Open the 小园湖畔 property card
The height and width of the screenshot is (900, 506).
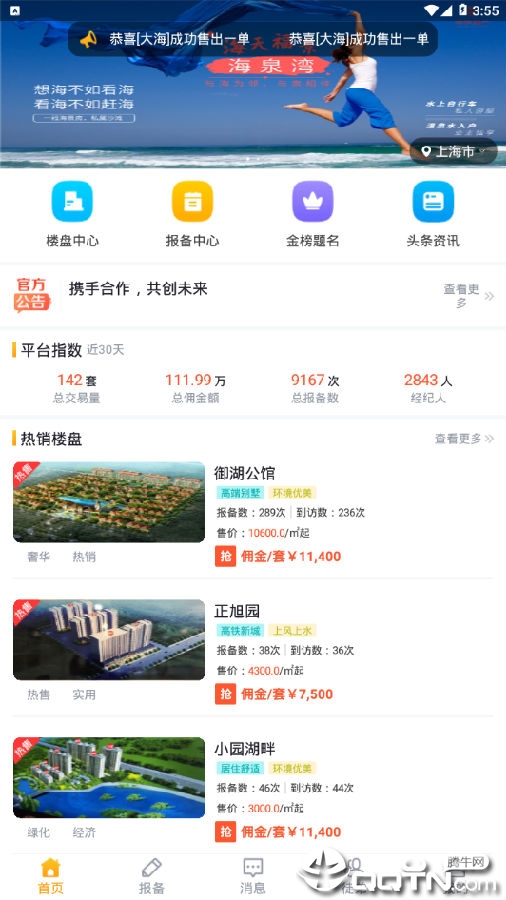point(253,791)
